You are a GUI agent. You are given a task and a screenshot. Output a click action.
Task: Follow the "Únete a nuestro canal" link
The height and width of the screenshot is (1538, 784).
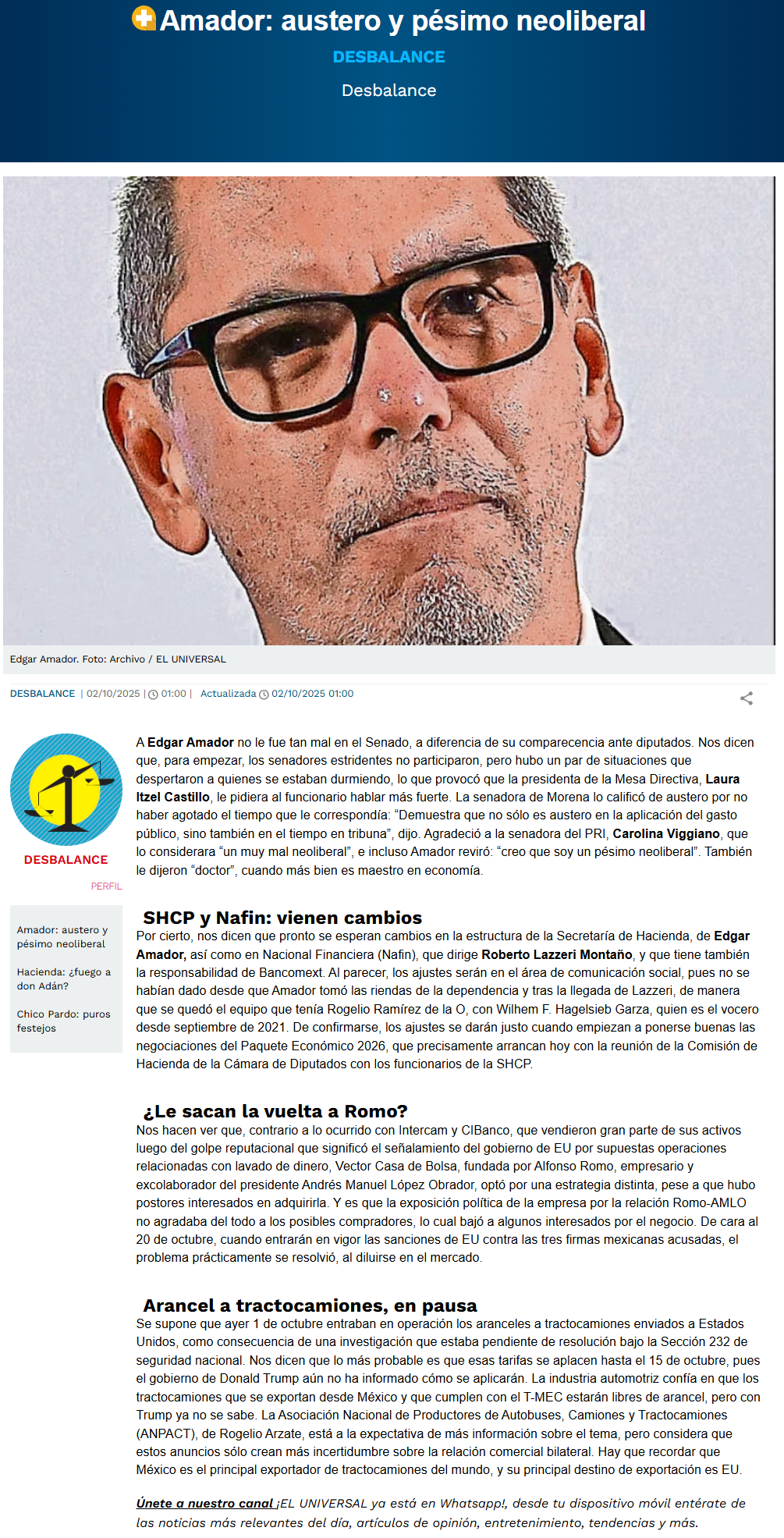click(205, 1503)
